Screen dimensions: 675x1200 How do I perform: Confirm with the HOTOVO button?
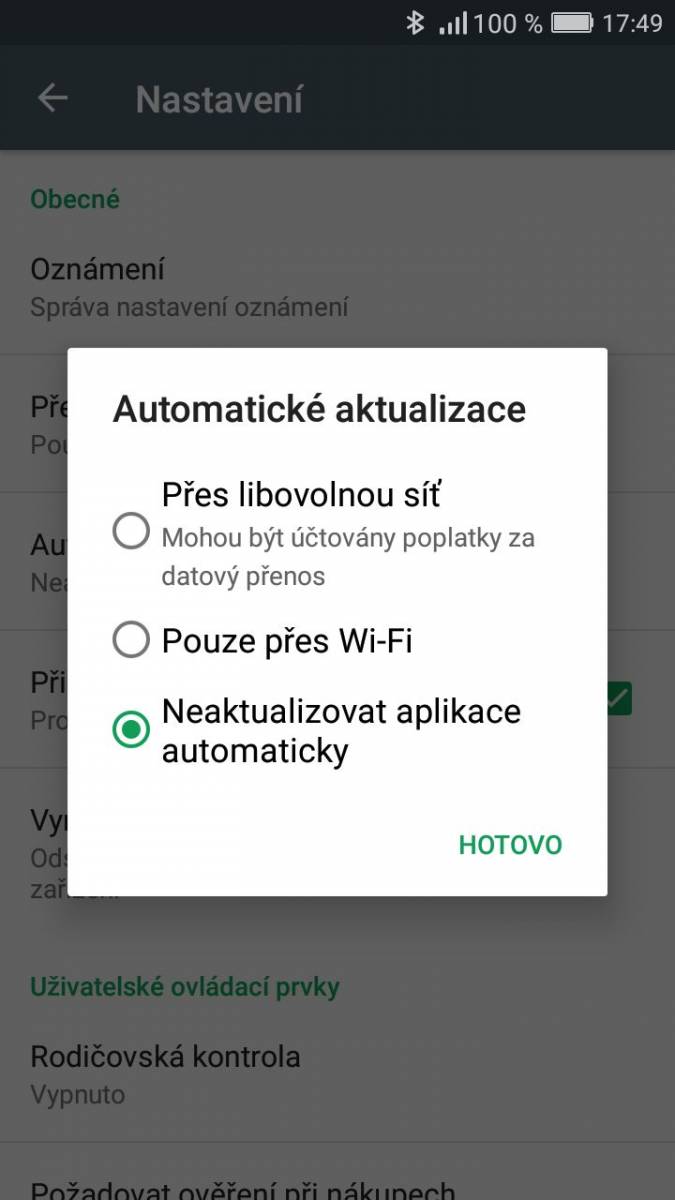point(510,845)
